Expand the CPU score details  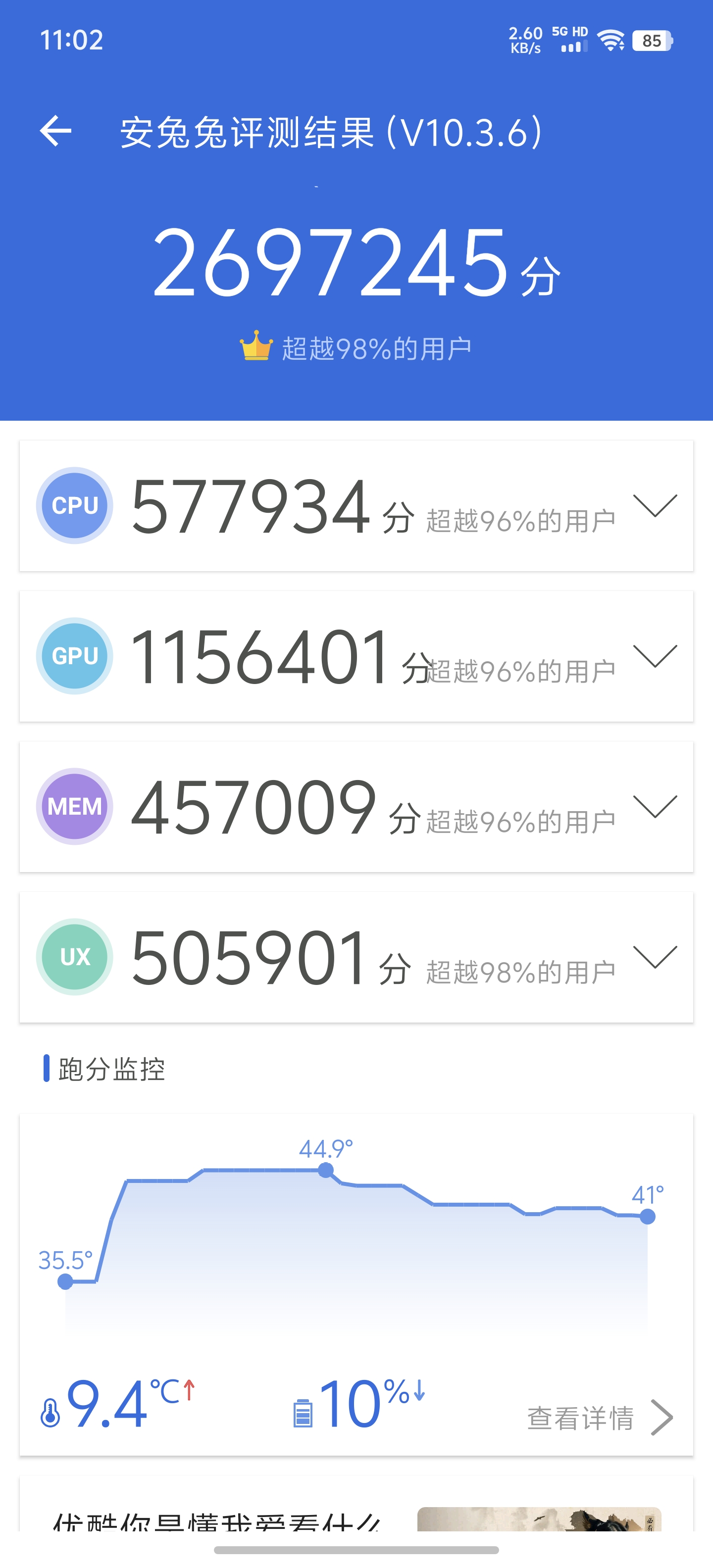(x=655, y=506)
